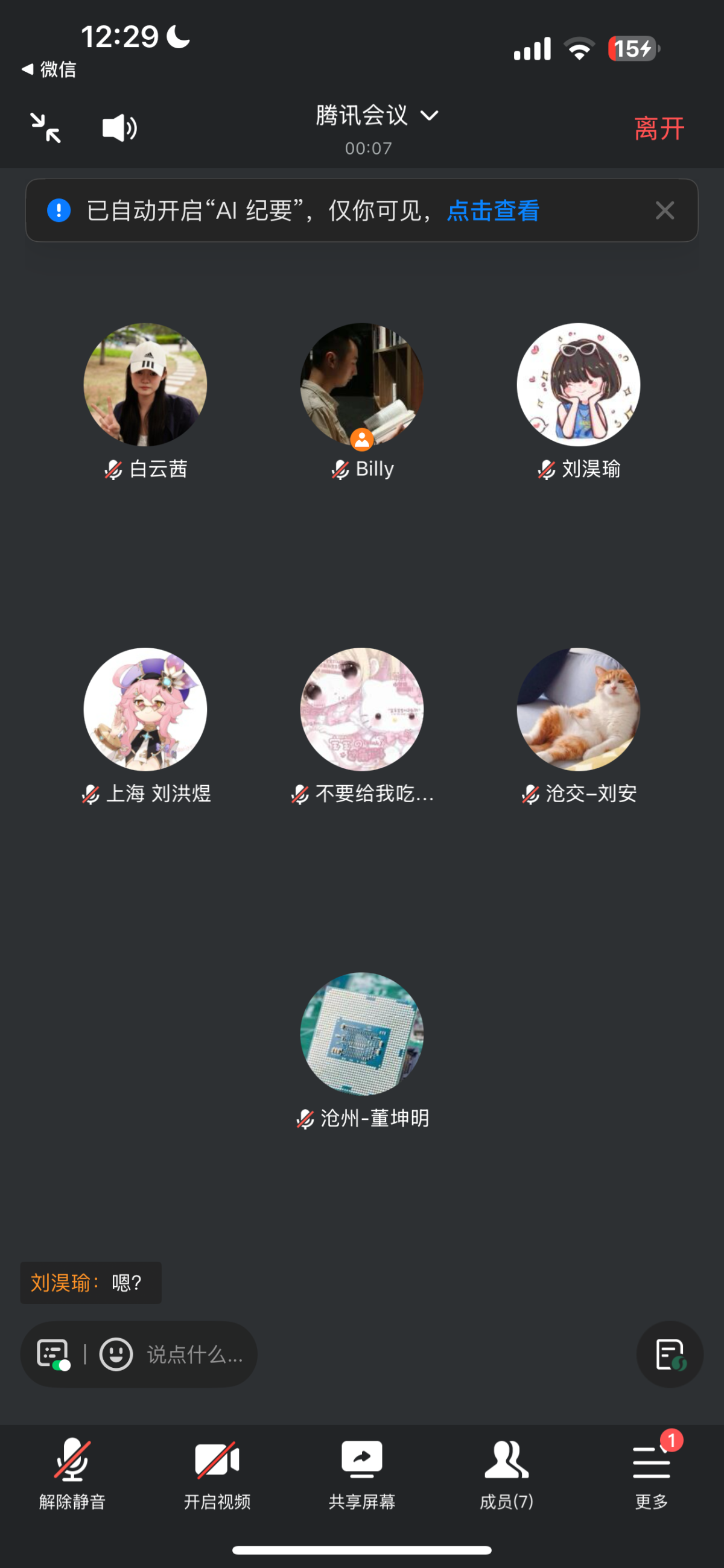Viewport: 724px width, 1568px height.
Task: Toggle the speaker audio output
Action: tap(119, 128)
